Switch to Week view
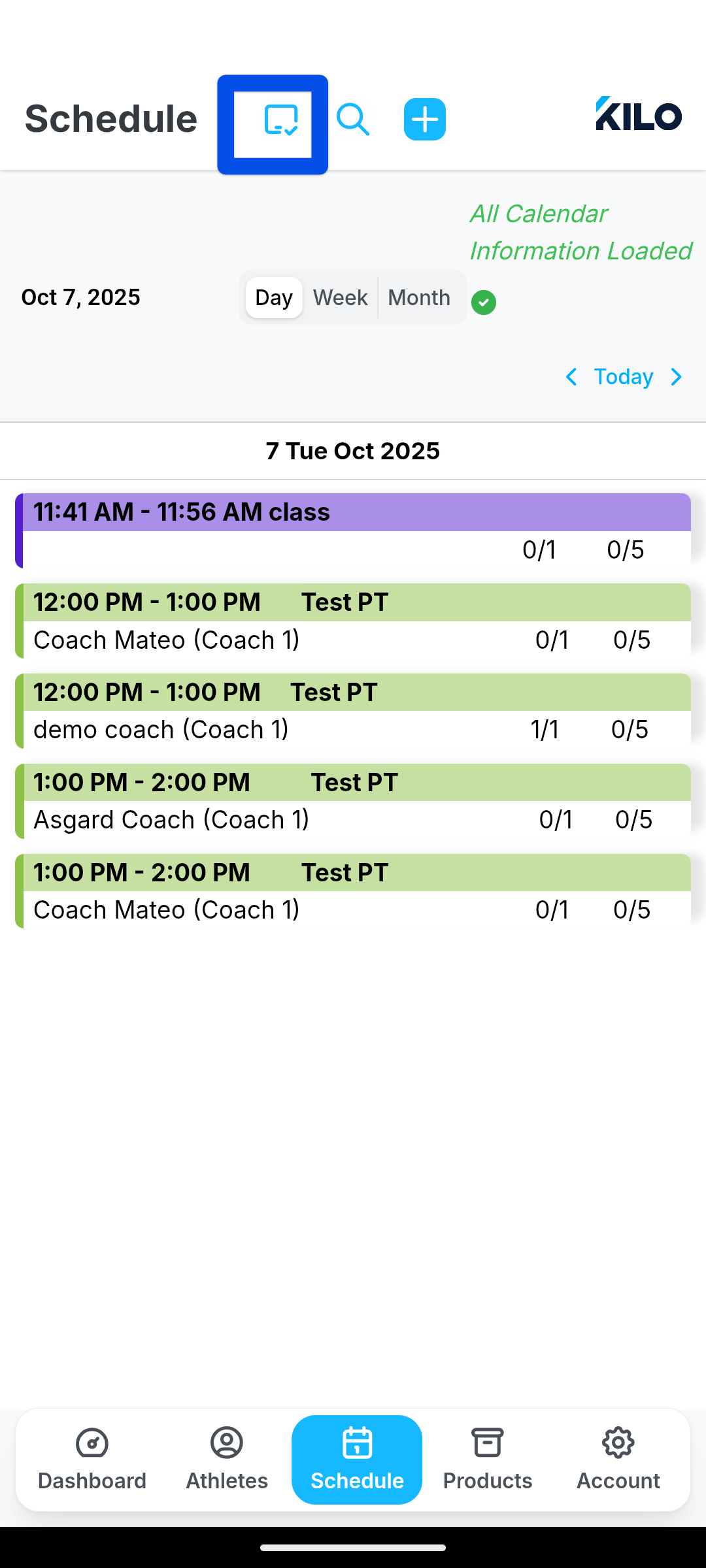 [340, 298]
